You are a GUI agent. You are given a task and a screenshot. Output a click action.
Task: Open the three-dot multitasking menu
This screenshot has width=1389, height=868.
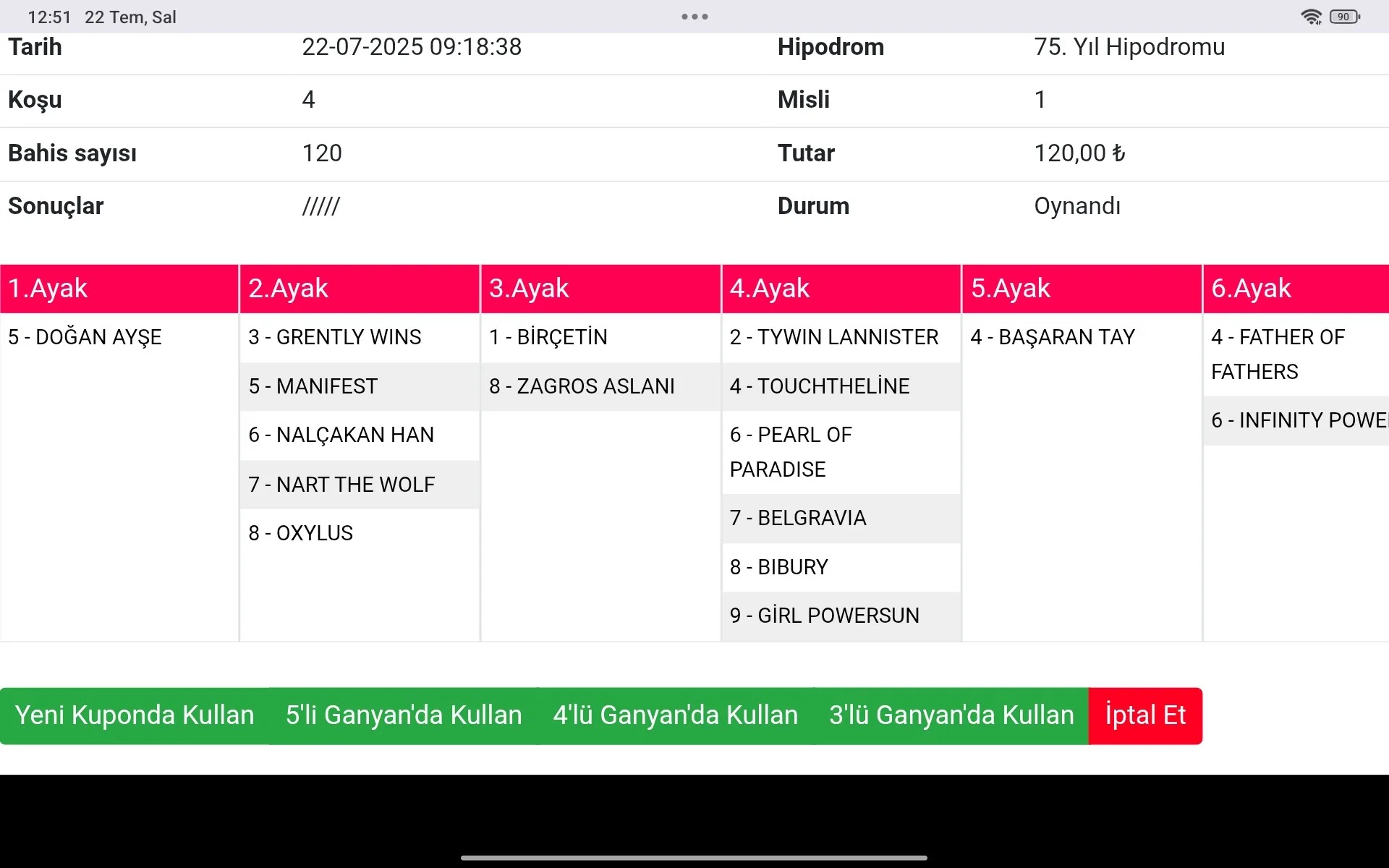[694, 17]
